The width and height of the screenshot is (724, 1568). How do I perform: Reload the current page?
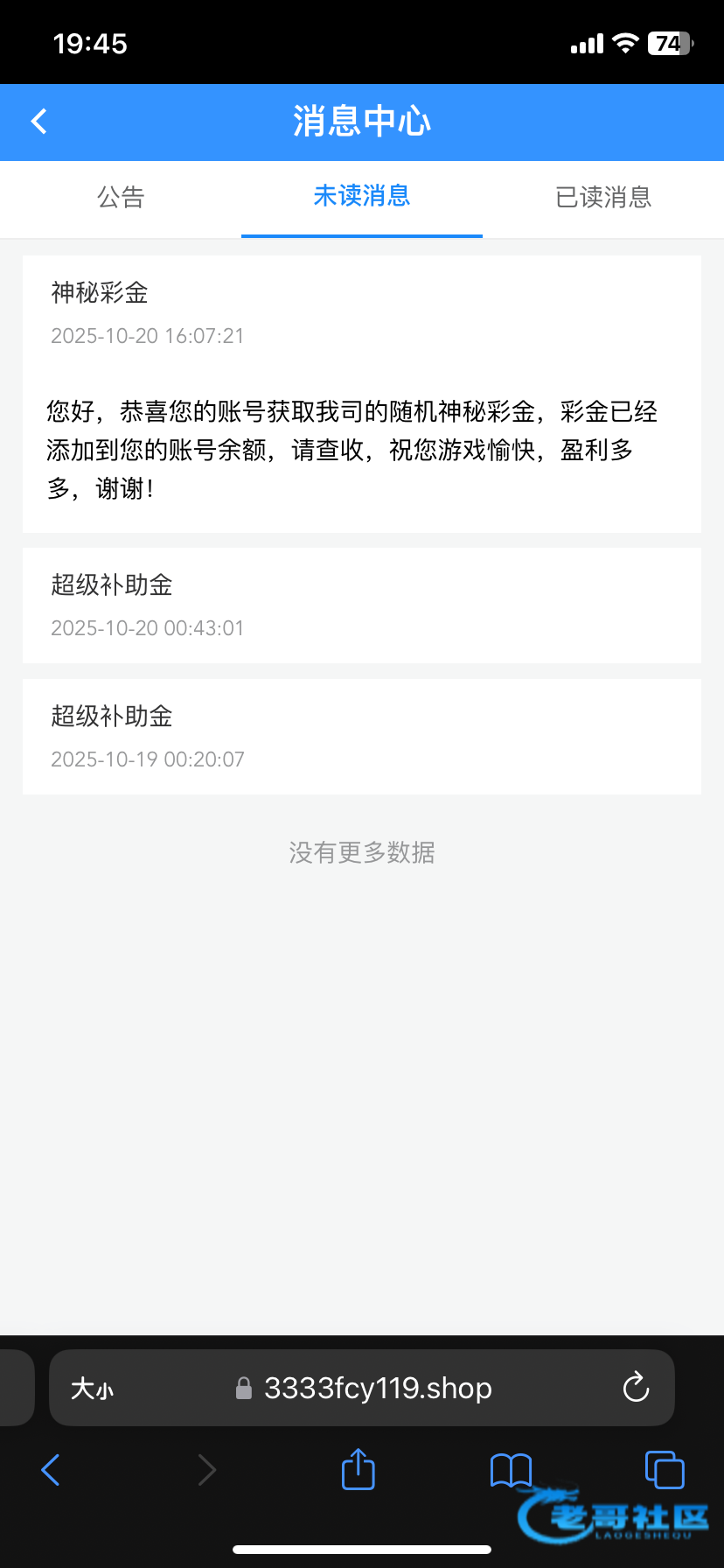click(636, 1388)
